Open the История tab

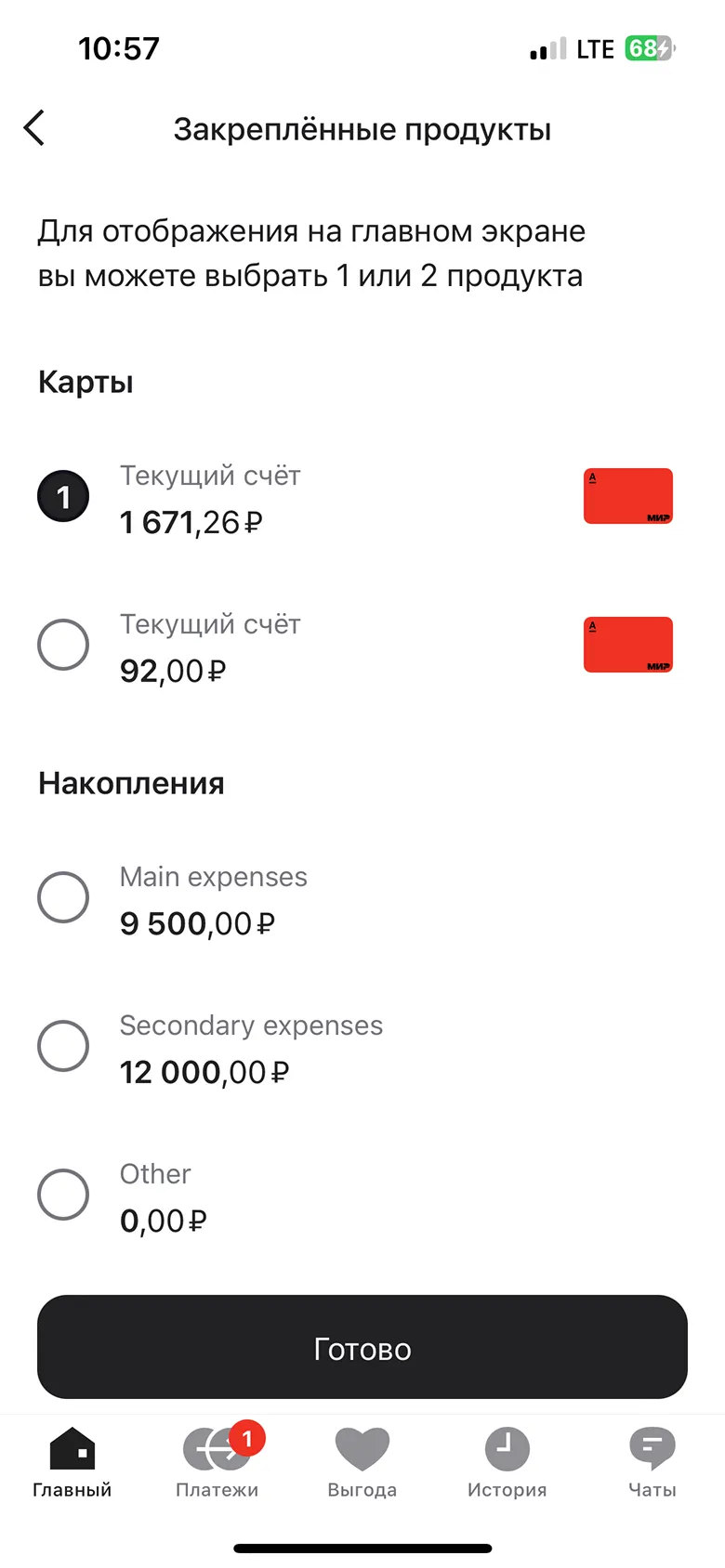507,1463
